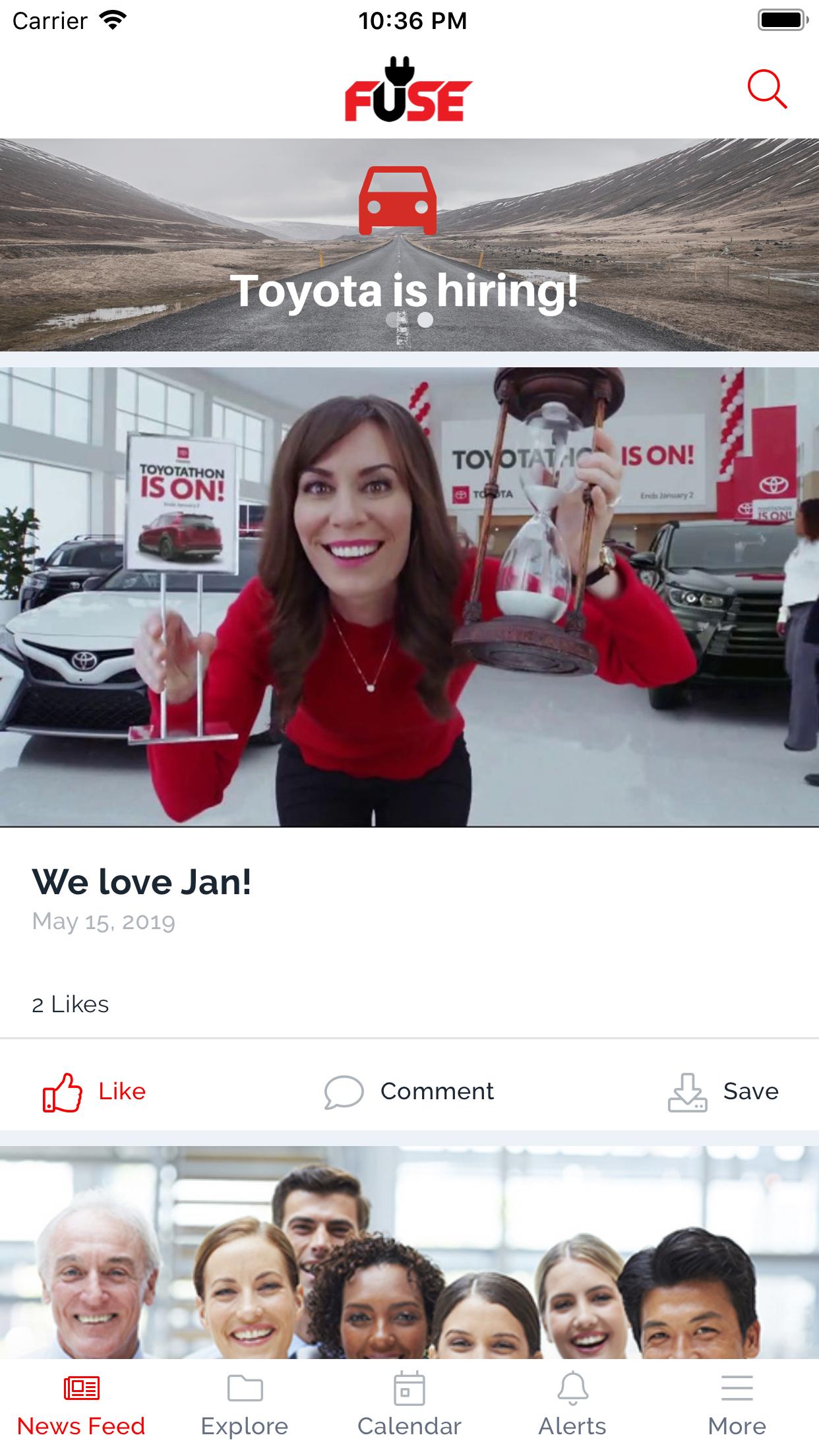Image resolution: width=819 pixels, height=1456 pixels.
Task: Toggle Like on the We love Jan post
Action: (93, 1091)
